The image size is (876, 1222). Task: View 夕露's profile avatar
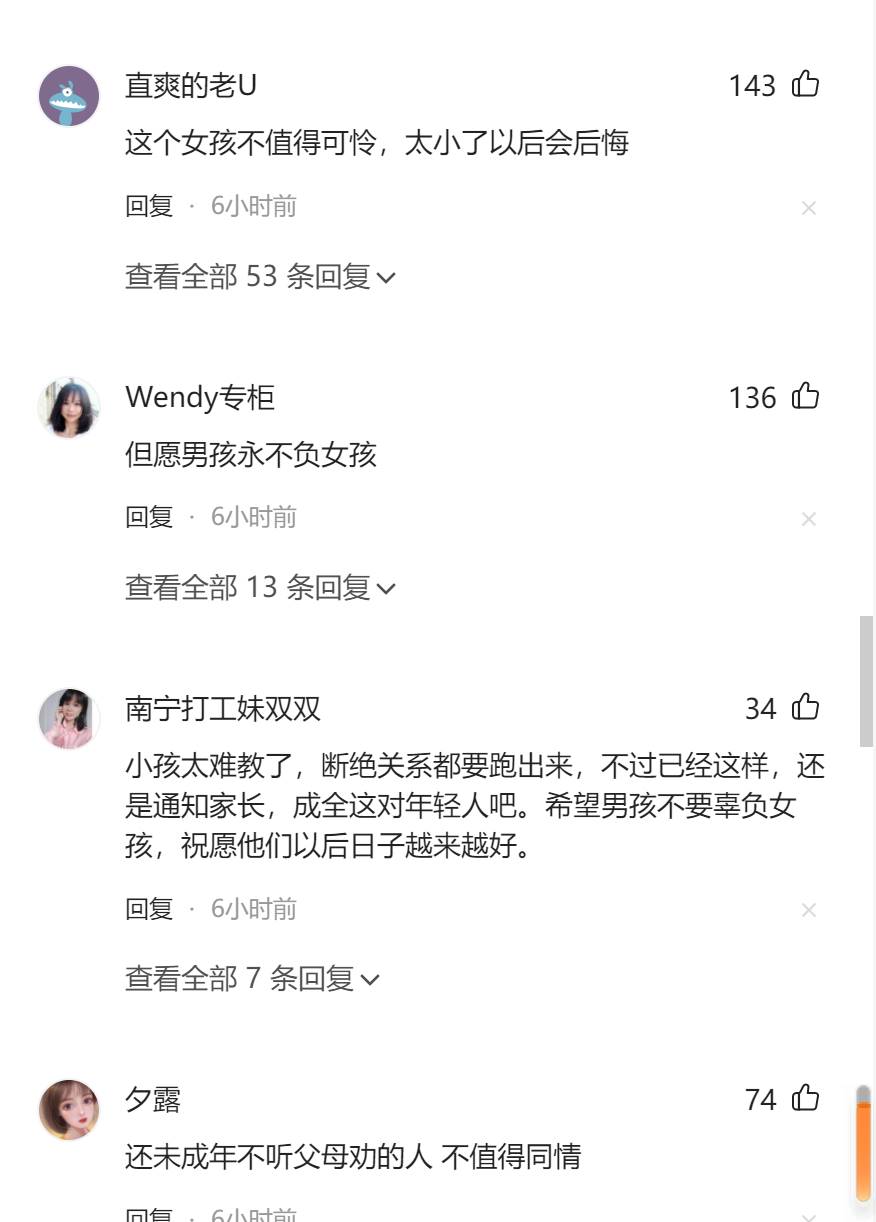69,1109
